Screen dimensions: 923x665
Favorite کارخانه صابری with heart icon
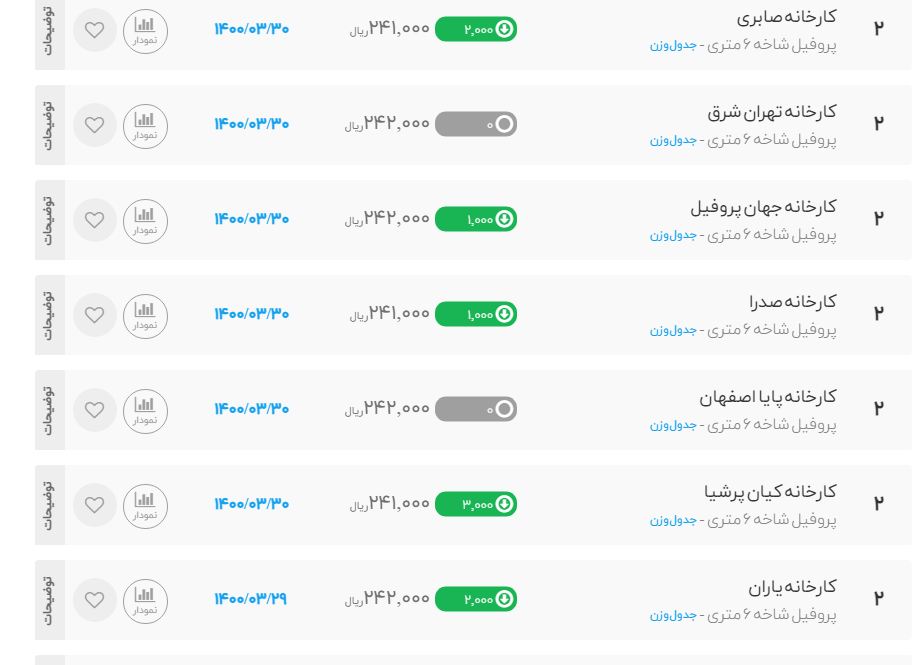click(95, 30)
